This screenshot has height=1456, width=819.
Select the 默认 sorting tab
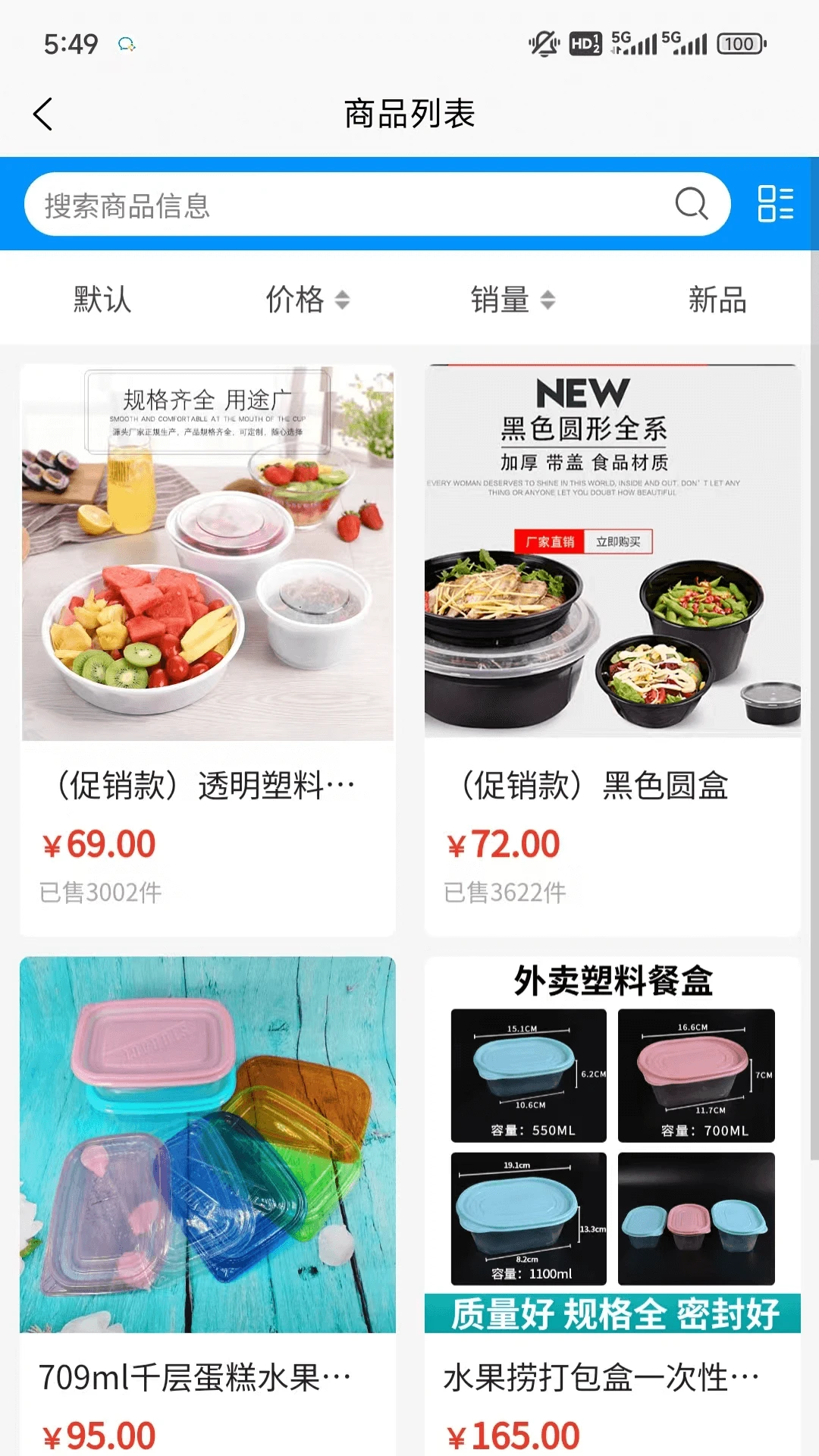click(102, 300)
